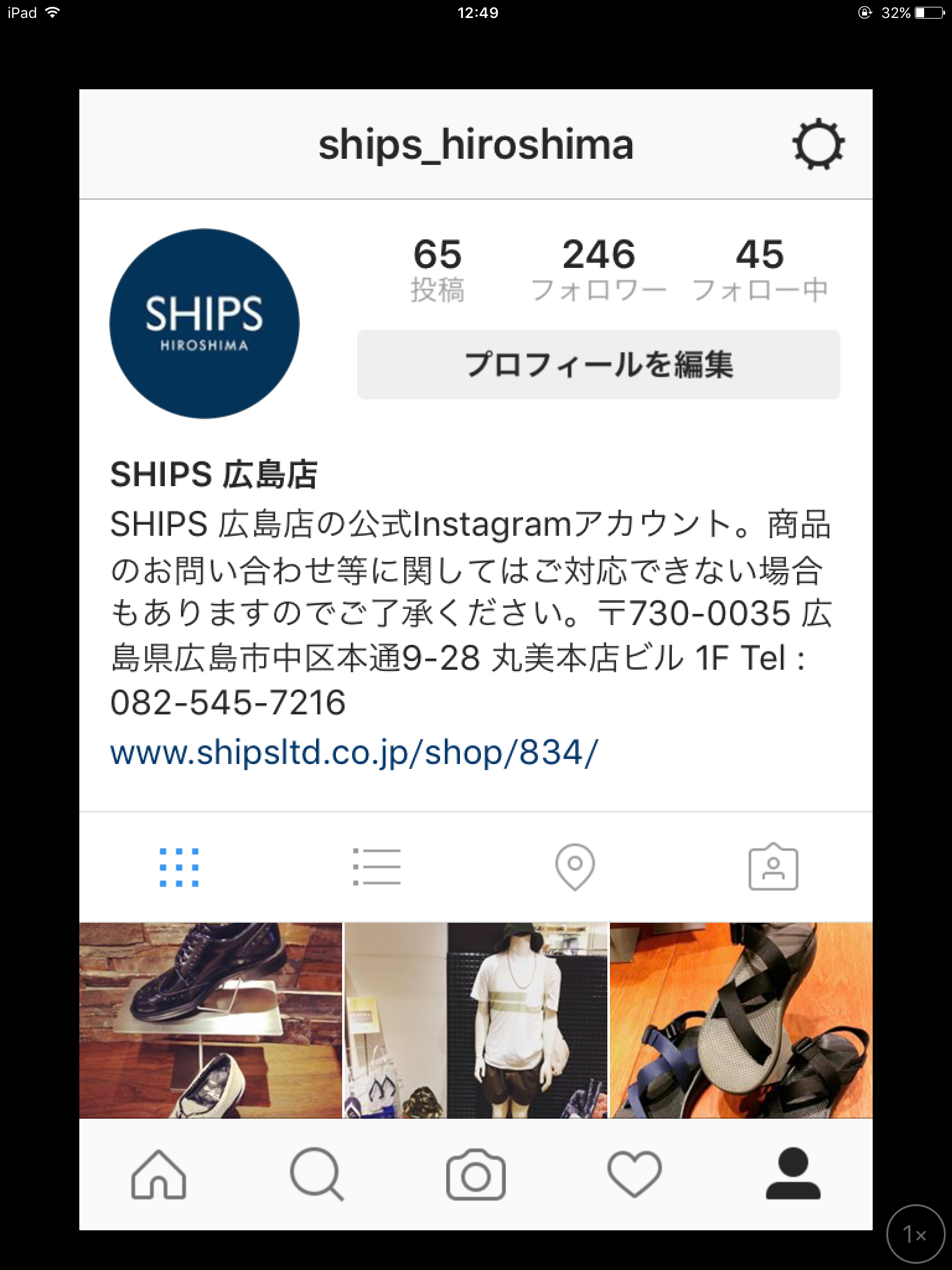The image size is (952, 1270).
Task: Open the mannequin outfit post
Action: click(x=475, y=1020)
